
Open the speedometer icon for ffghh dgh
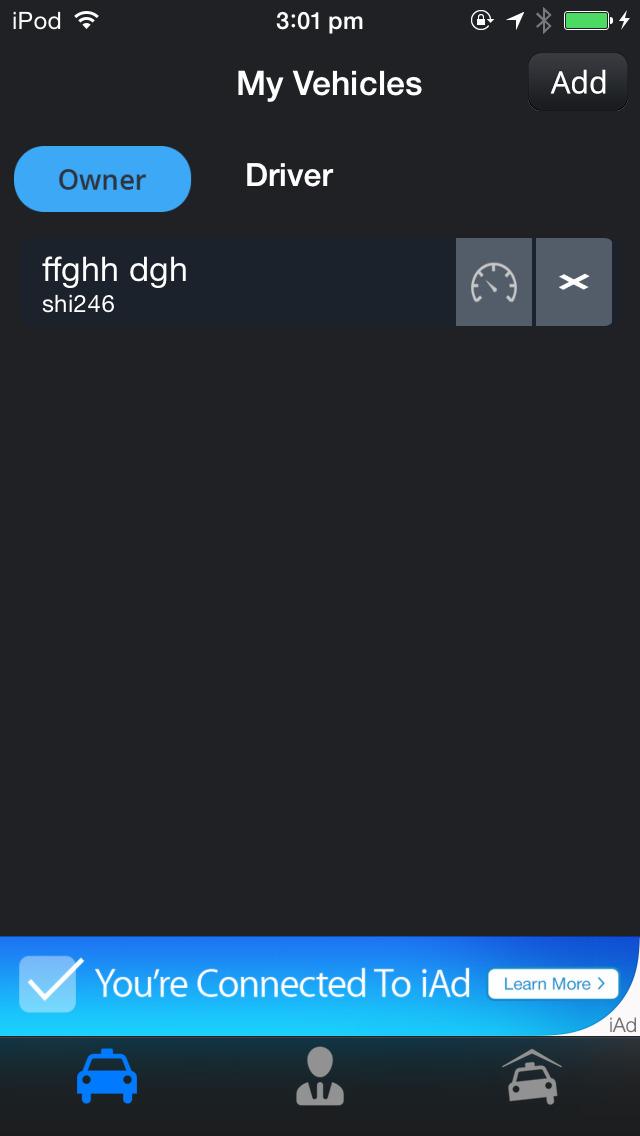[494, 282]
